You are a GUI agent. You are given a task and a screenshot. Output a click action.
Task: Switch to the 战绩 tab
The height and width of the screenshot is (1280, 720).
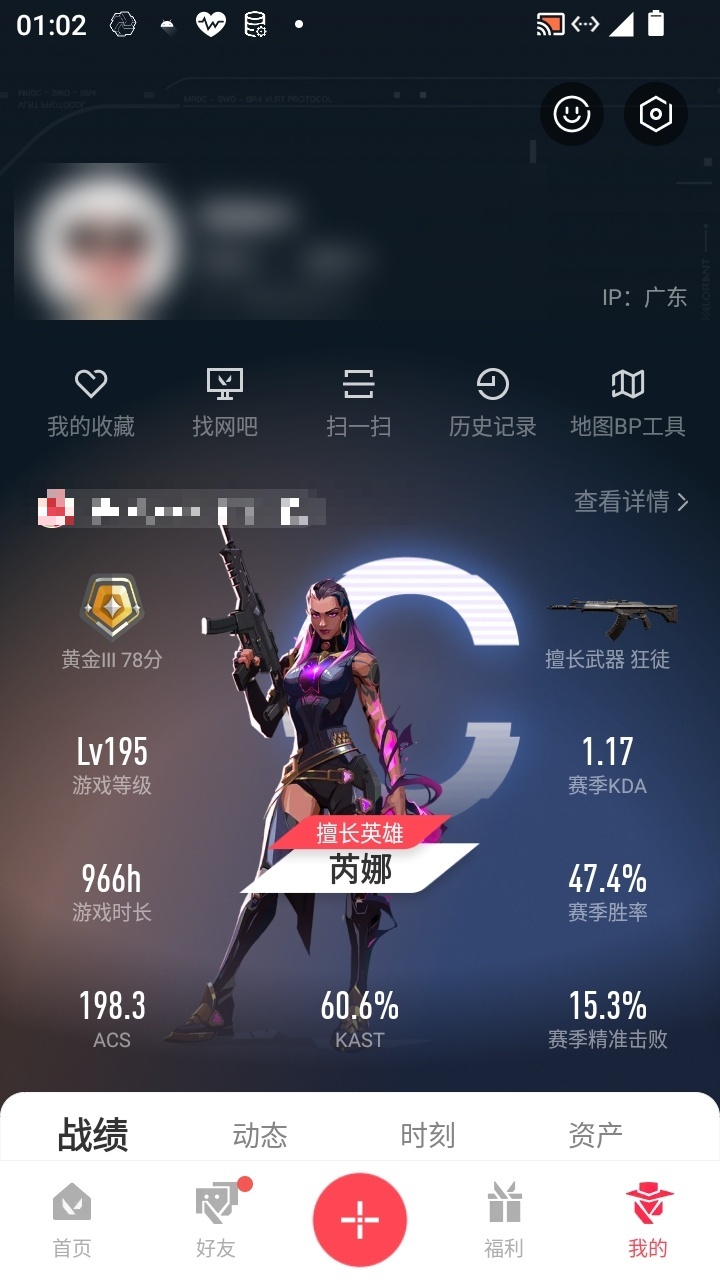point(93,1135)
